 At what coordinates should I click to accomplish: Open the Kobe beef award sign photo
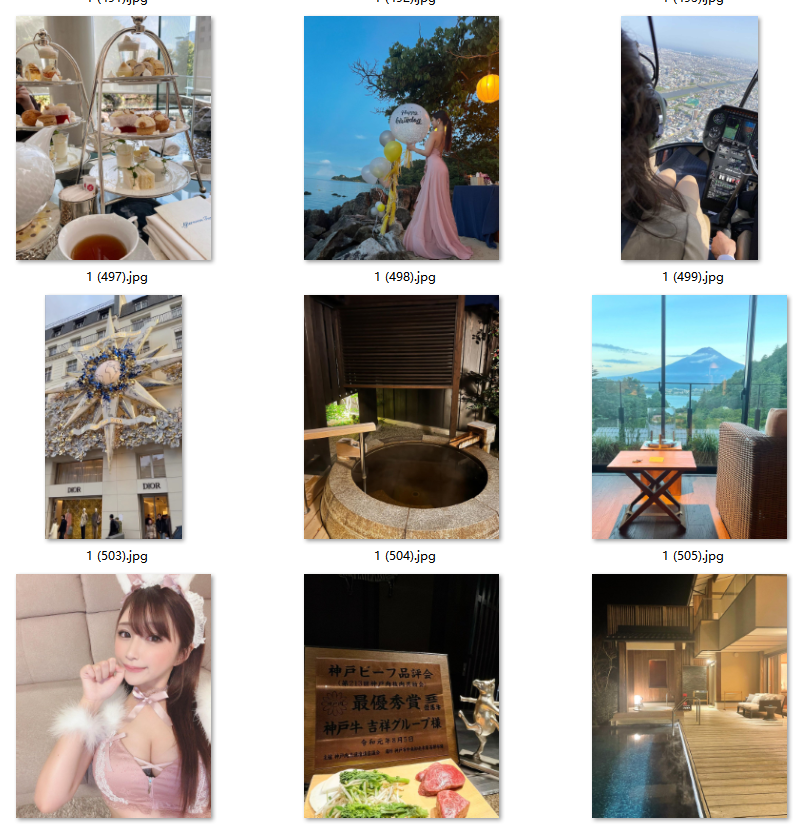(x=401, y=695)
